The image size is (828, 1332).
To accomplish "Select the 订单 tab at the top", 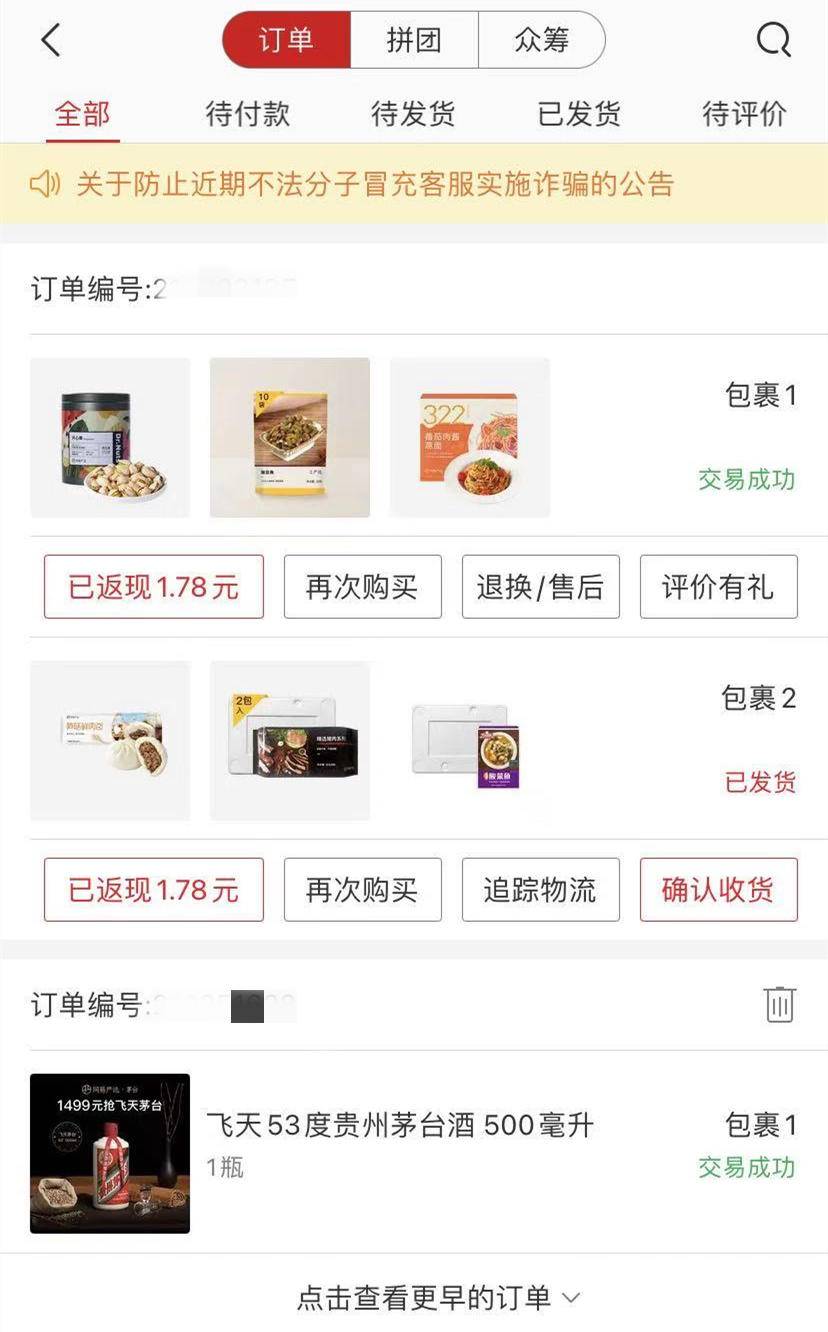I will 285,40.
